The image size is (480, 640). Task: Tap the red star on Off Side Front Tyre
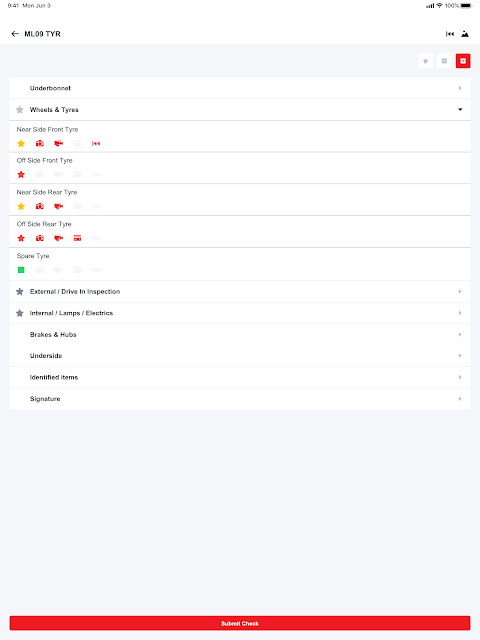[x=21, y=175]
